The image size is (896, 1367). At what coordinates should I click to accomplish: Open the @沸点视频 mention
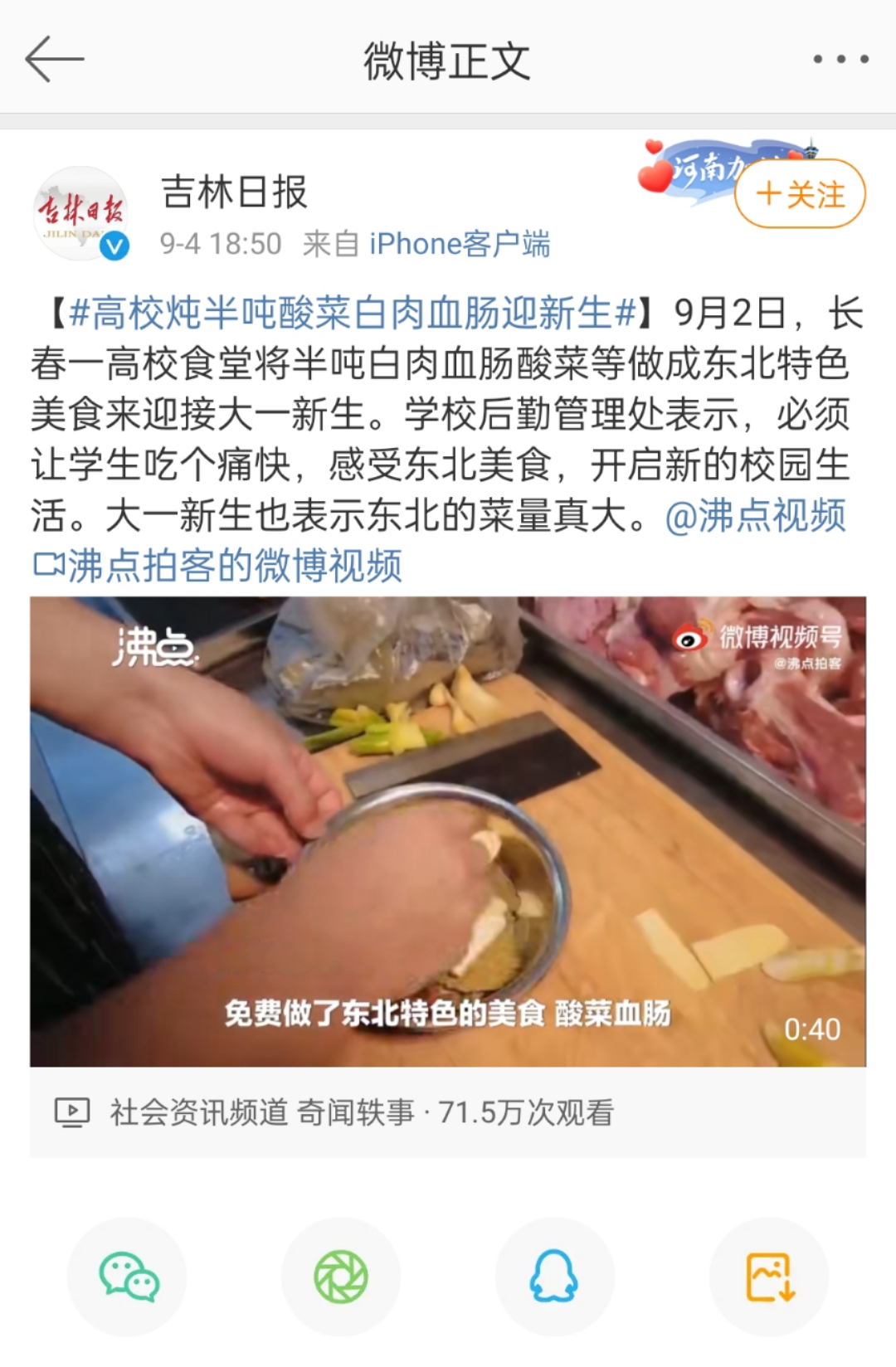click(755, 516)
